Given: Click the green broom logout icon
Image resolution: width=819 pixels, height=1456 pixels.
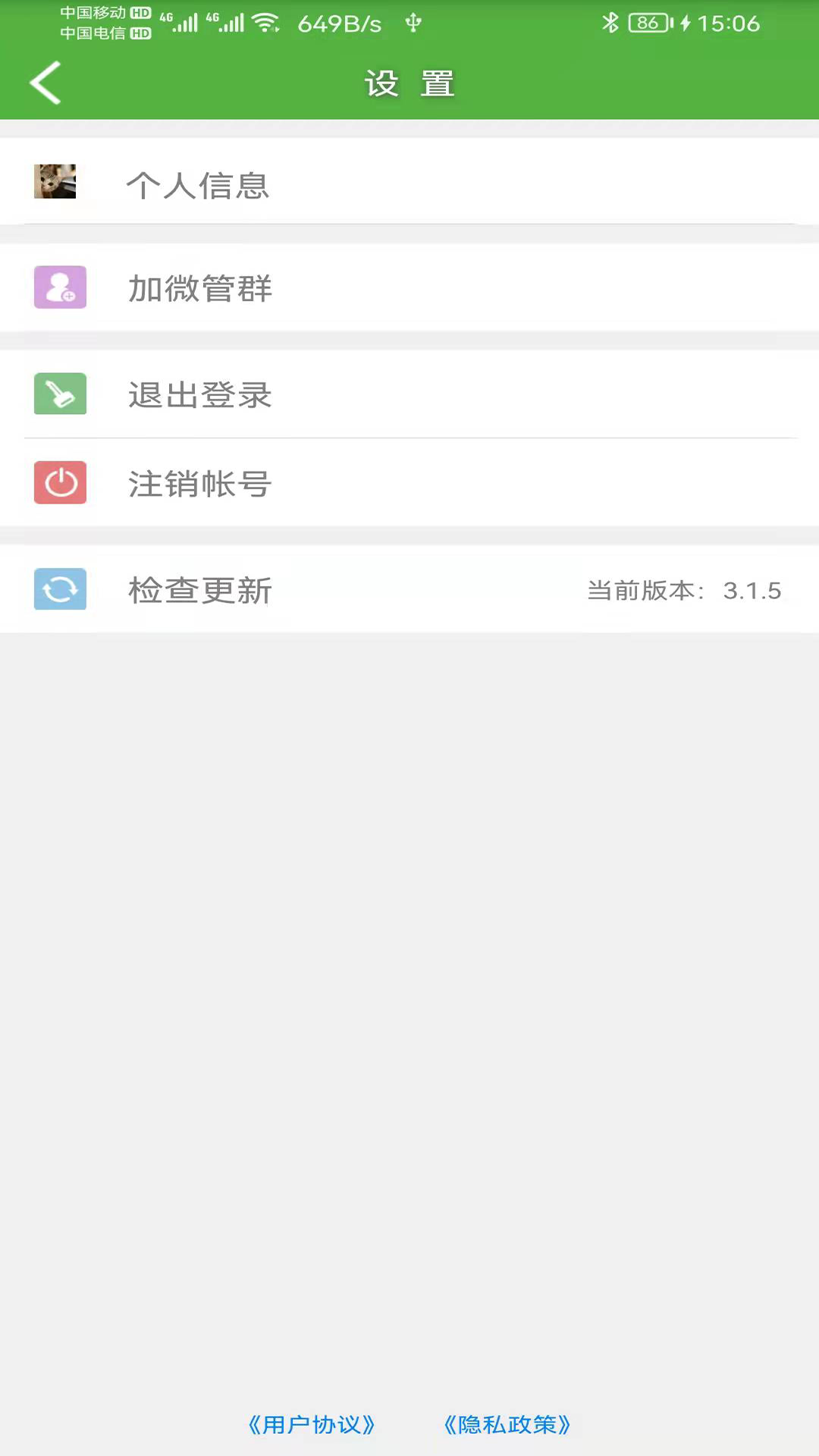Looking at the screenshot, I should click(x=60, y=394).
